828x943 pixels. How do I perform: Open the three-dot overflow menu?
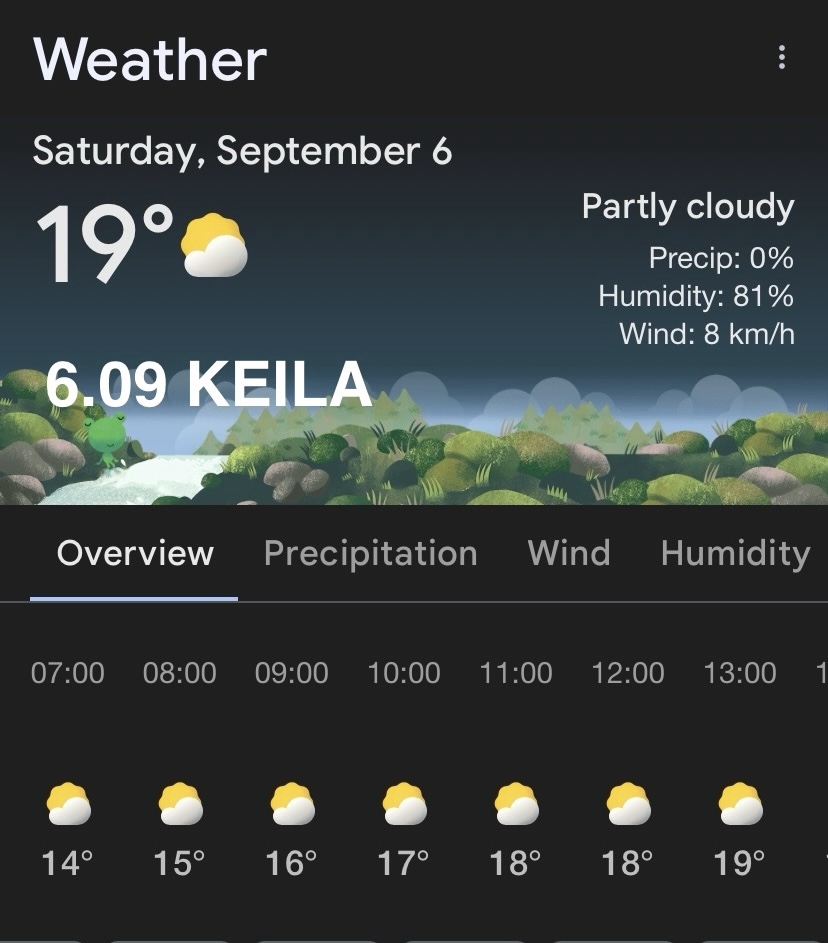(x=782, y=58)
